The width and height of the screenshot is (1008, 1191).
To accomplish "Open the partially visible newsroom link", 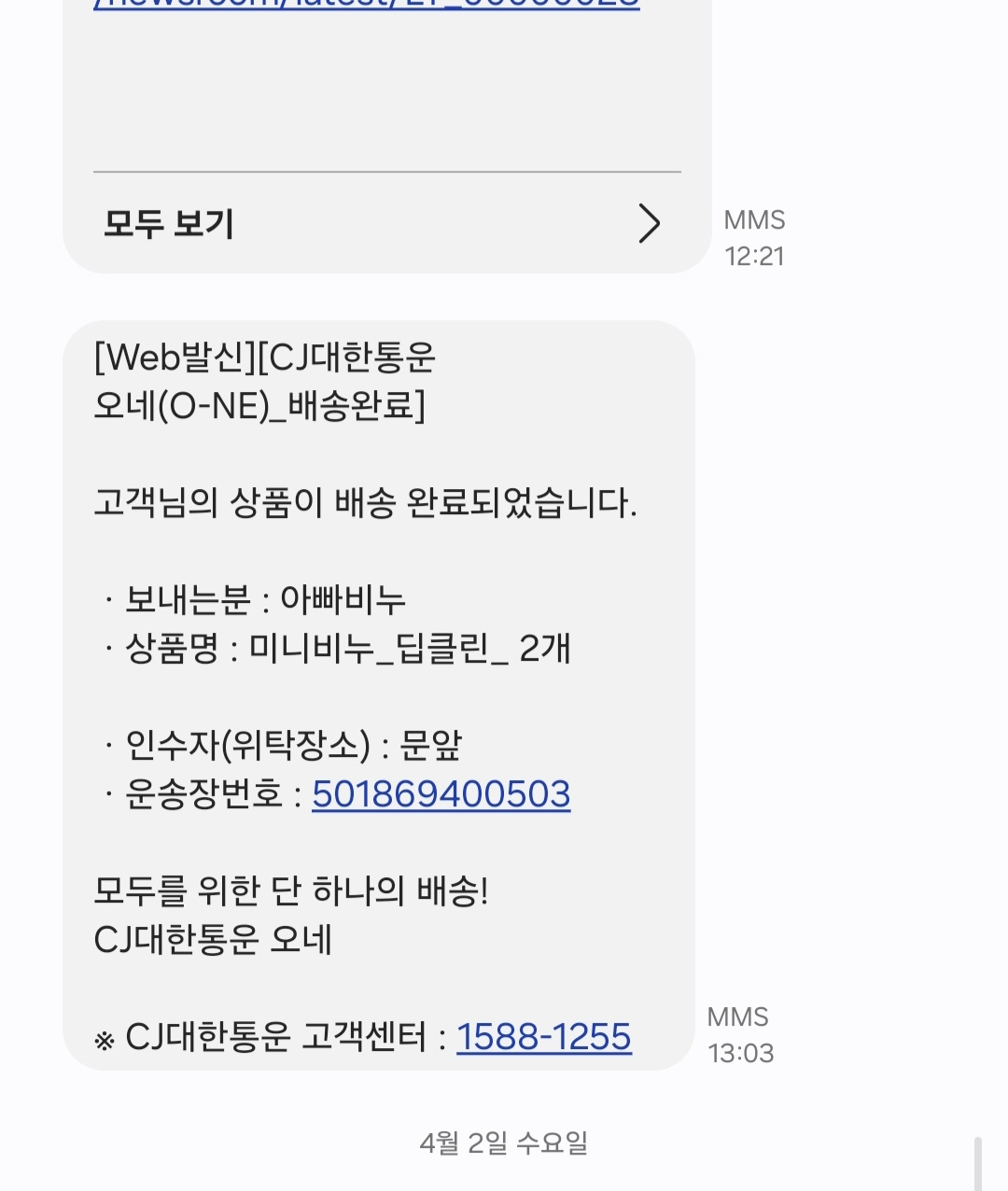I will 366,4.
